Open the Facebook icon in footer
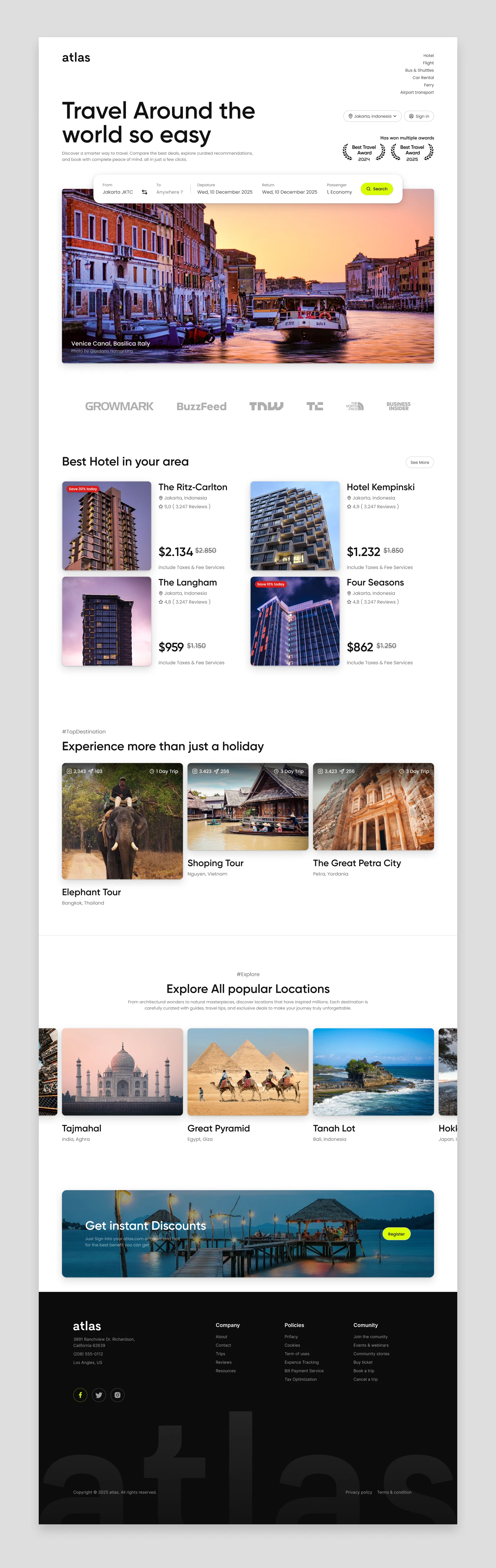This screenshot has width=496, height=1568. [80, 1394]
